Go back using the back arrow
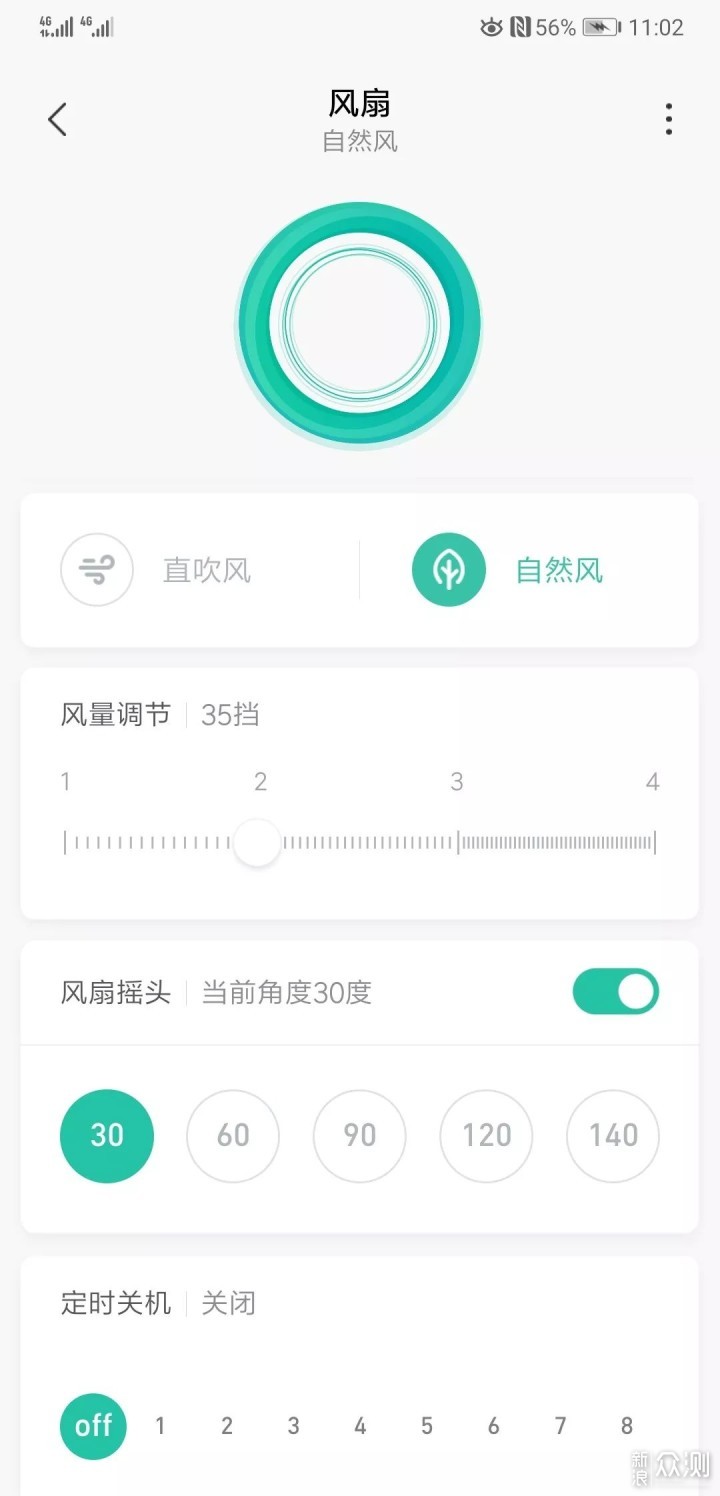Image resolution: width=720 pixels, height=1496 pixels. (x=57, y=120)
